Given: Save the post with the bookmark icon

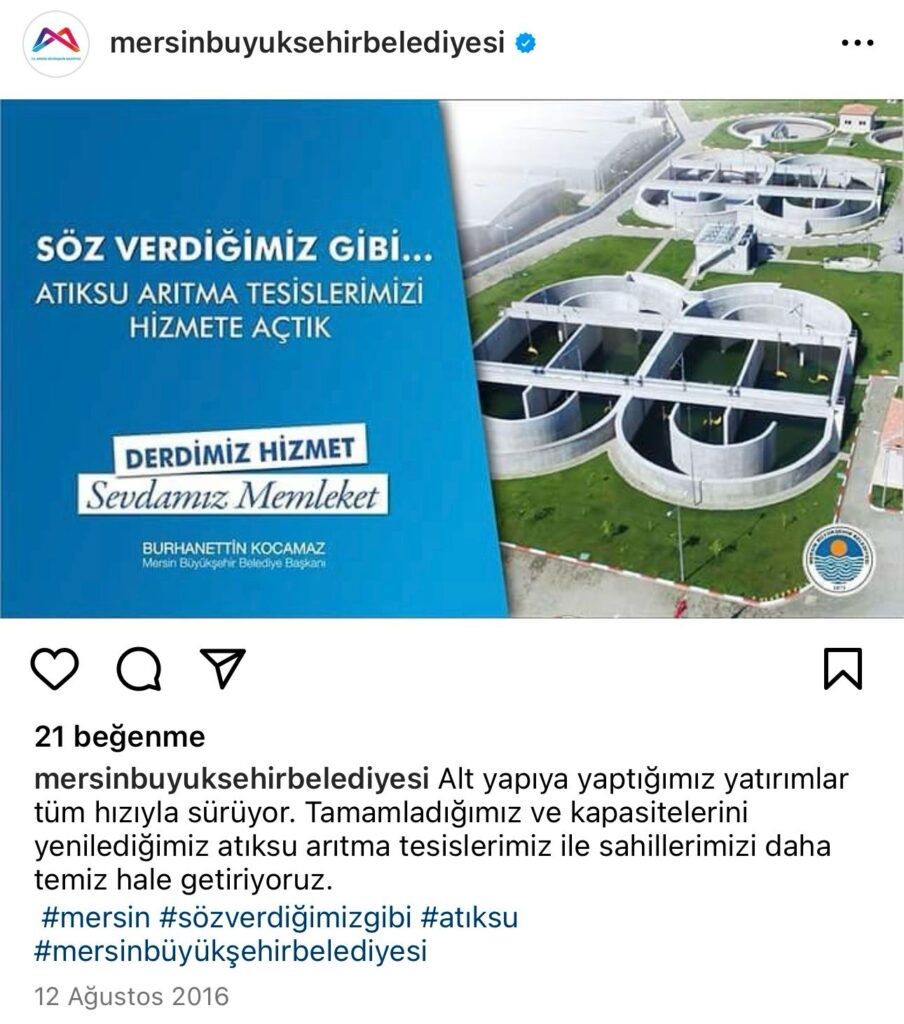Looking at the screenshot, I should pos(842,669).
